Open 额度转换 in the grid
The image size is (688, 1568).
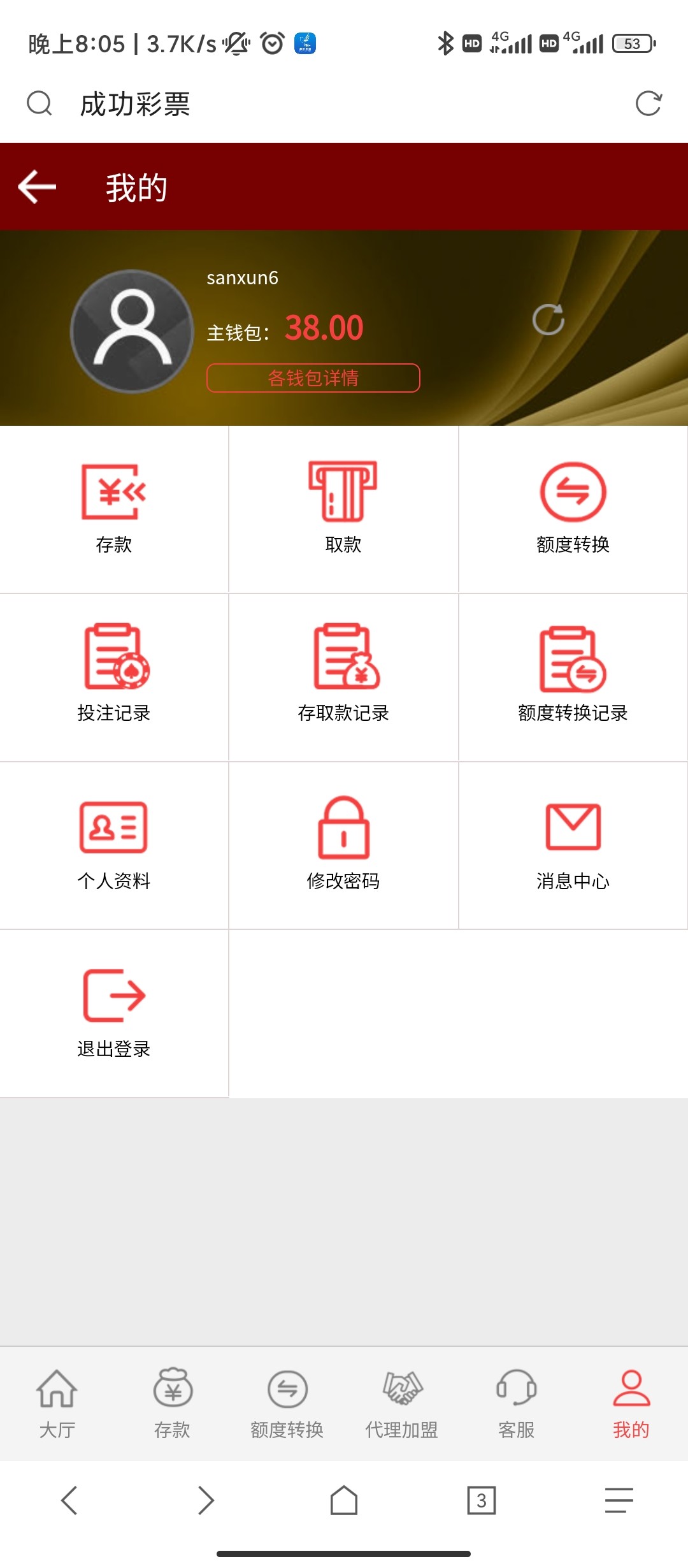coord(573,509)
